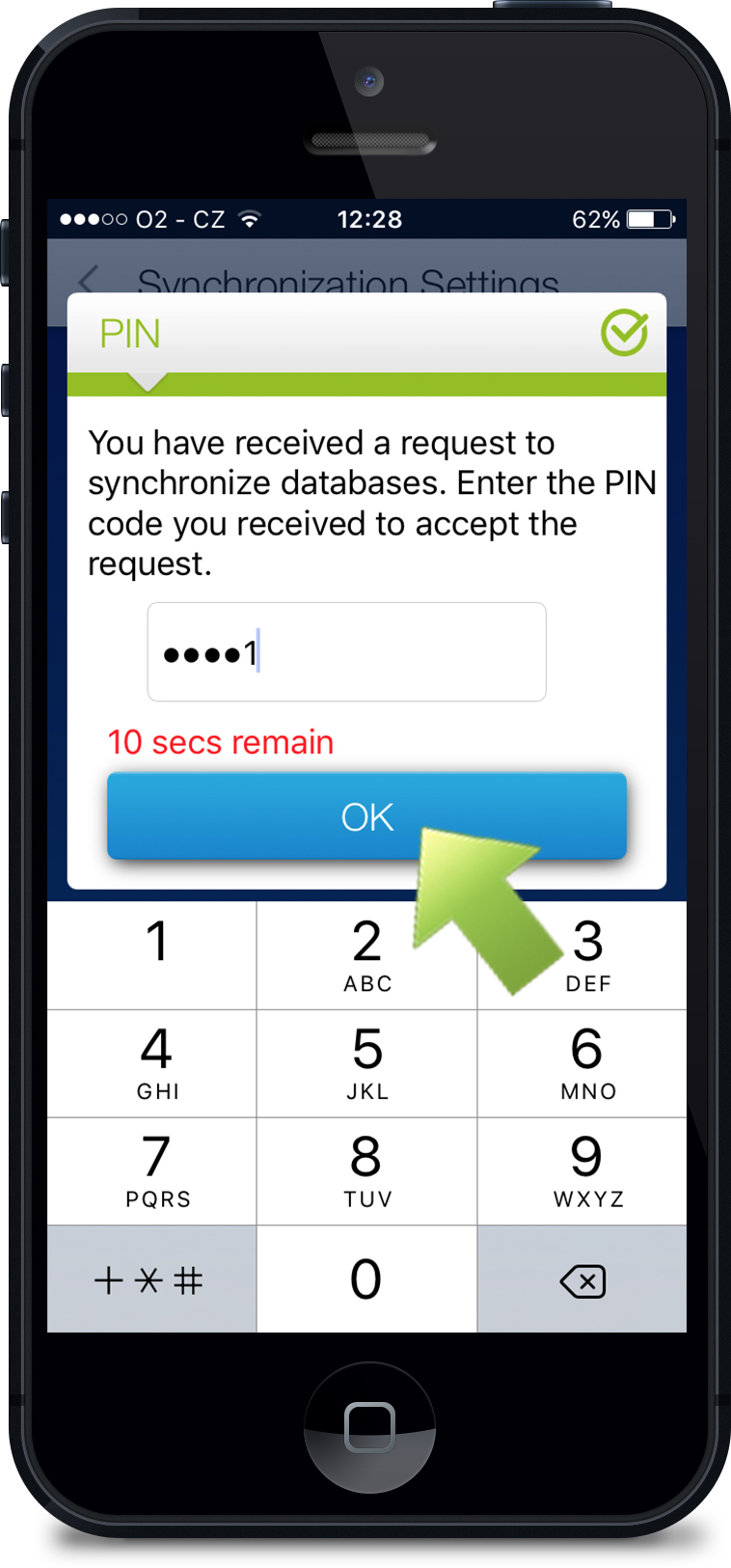This screenshot has width=731, height=1568.
Task: Enter digit 9 on the keypad
Action: (x=582, y=1171)
